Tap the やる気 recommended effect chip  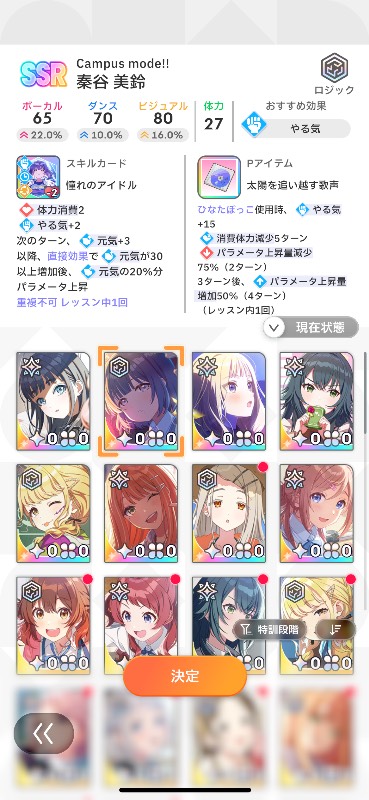[296, 128]
